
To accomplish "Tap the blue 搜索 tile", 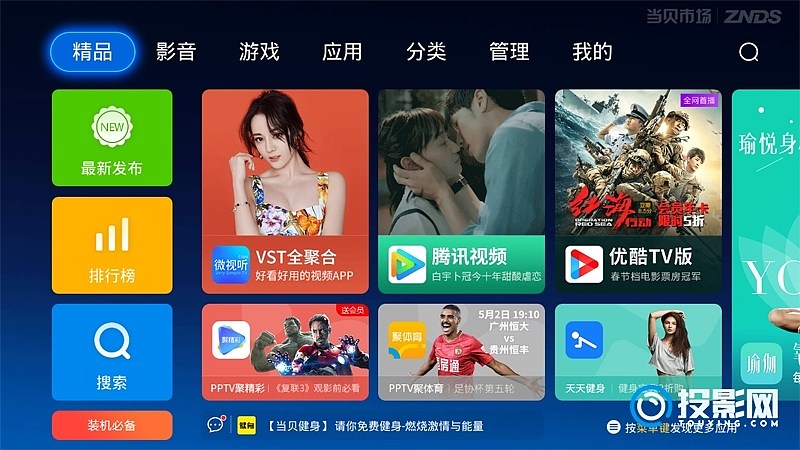I will point(112,352).
